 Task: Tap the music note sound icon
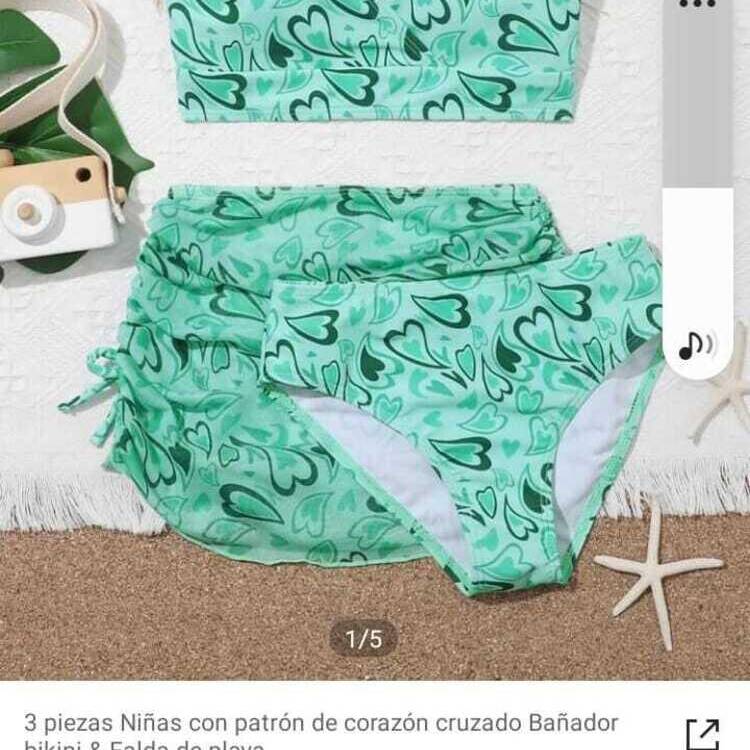(696, 345)
